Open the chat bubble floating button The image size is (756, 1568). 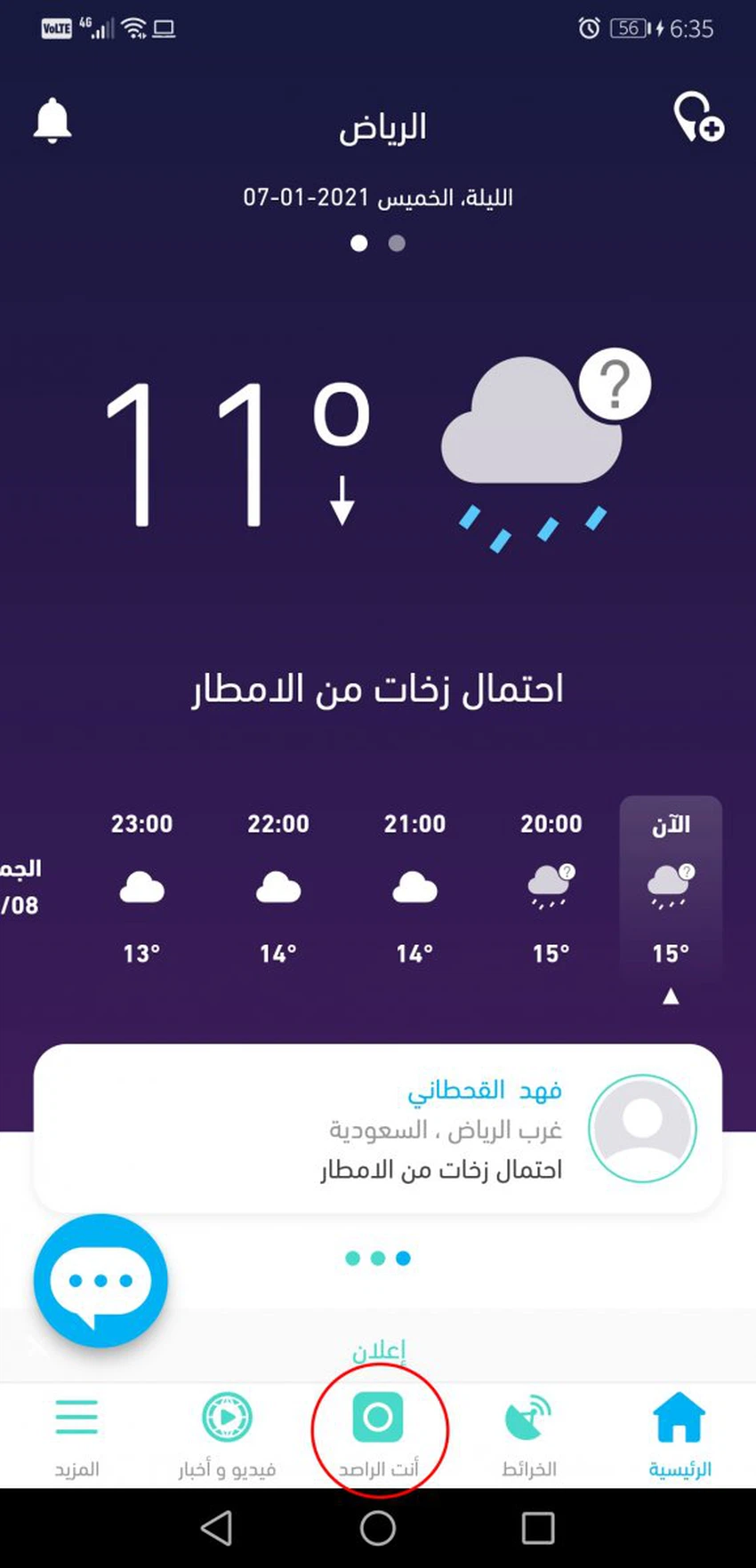101,1281
